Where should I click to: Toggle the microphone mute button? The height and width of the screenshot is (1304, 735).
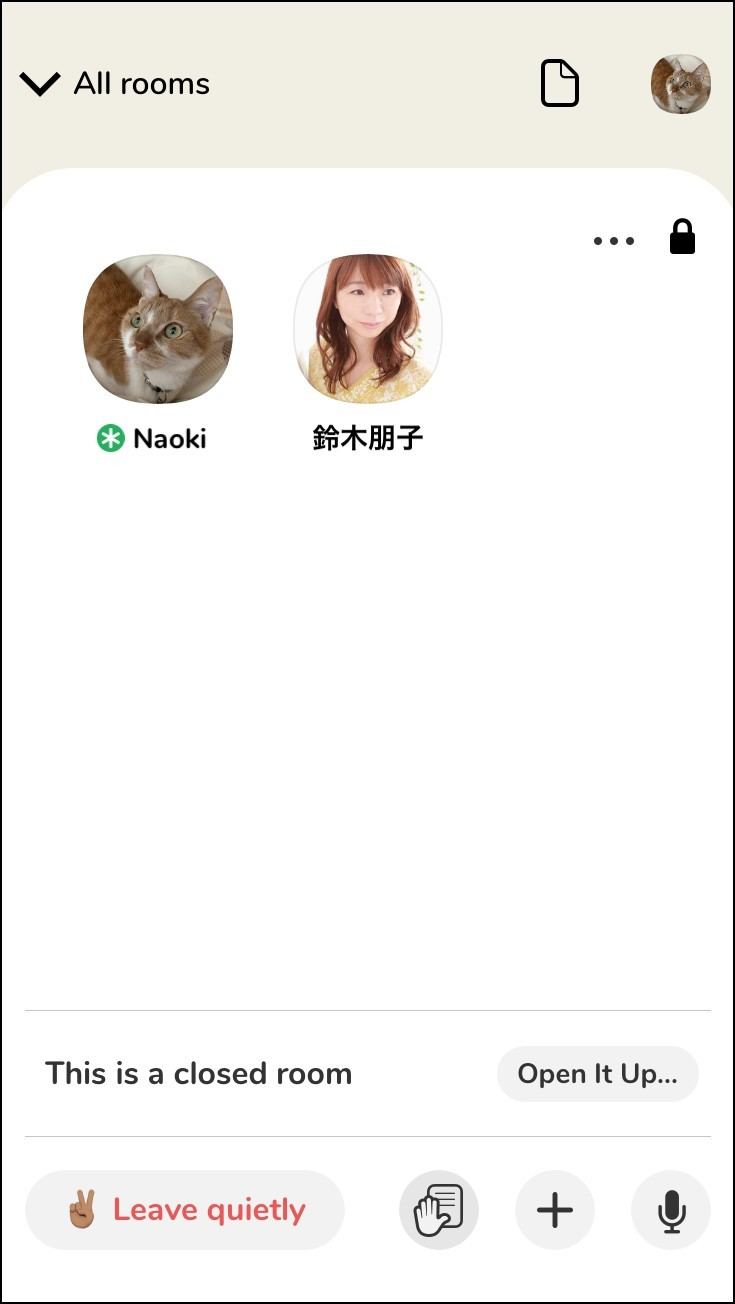[671, 1210]
